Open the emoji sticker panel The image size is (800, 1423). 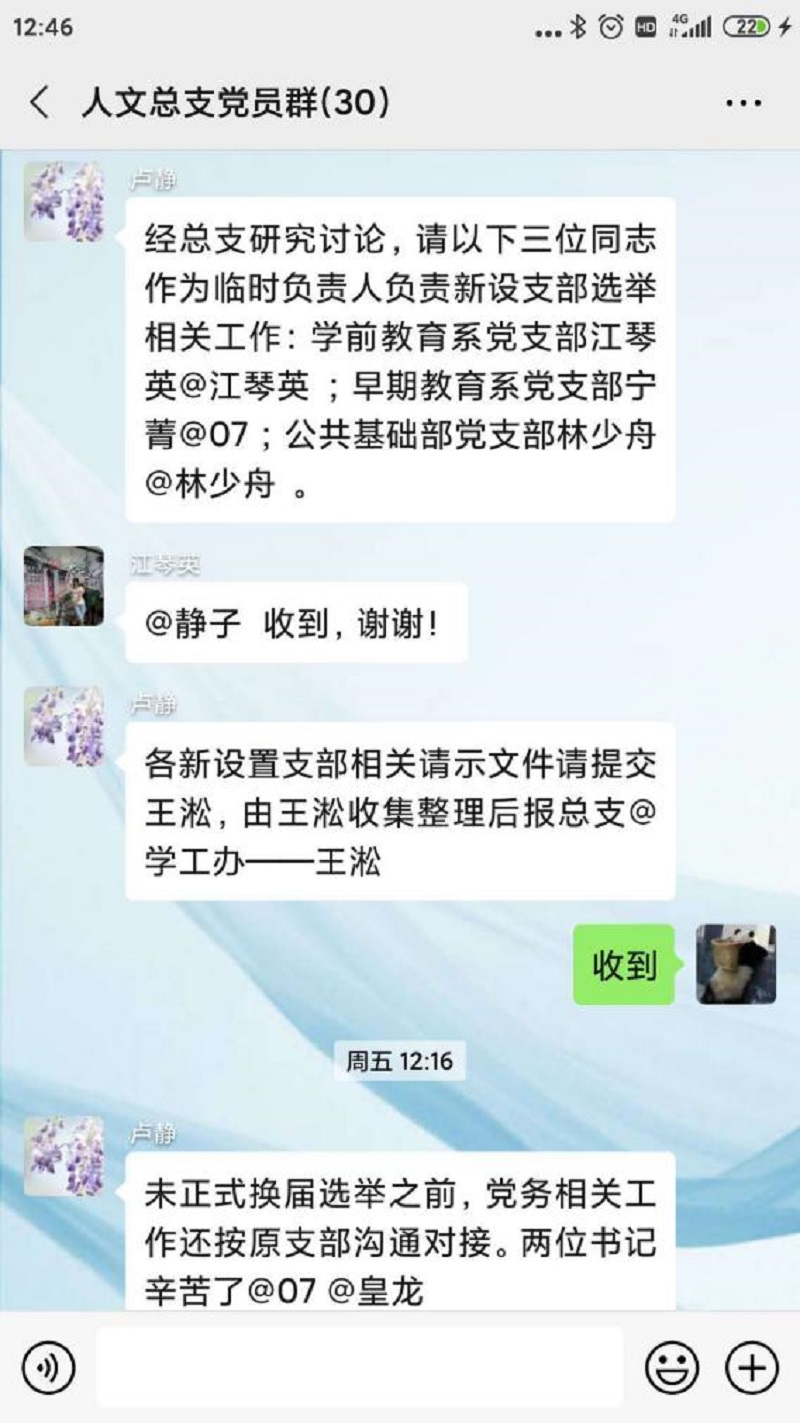pos(671,1366)
